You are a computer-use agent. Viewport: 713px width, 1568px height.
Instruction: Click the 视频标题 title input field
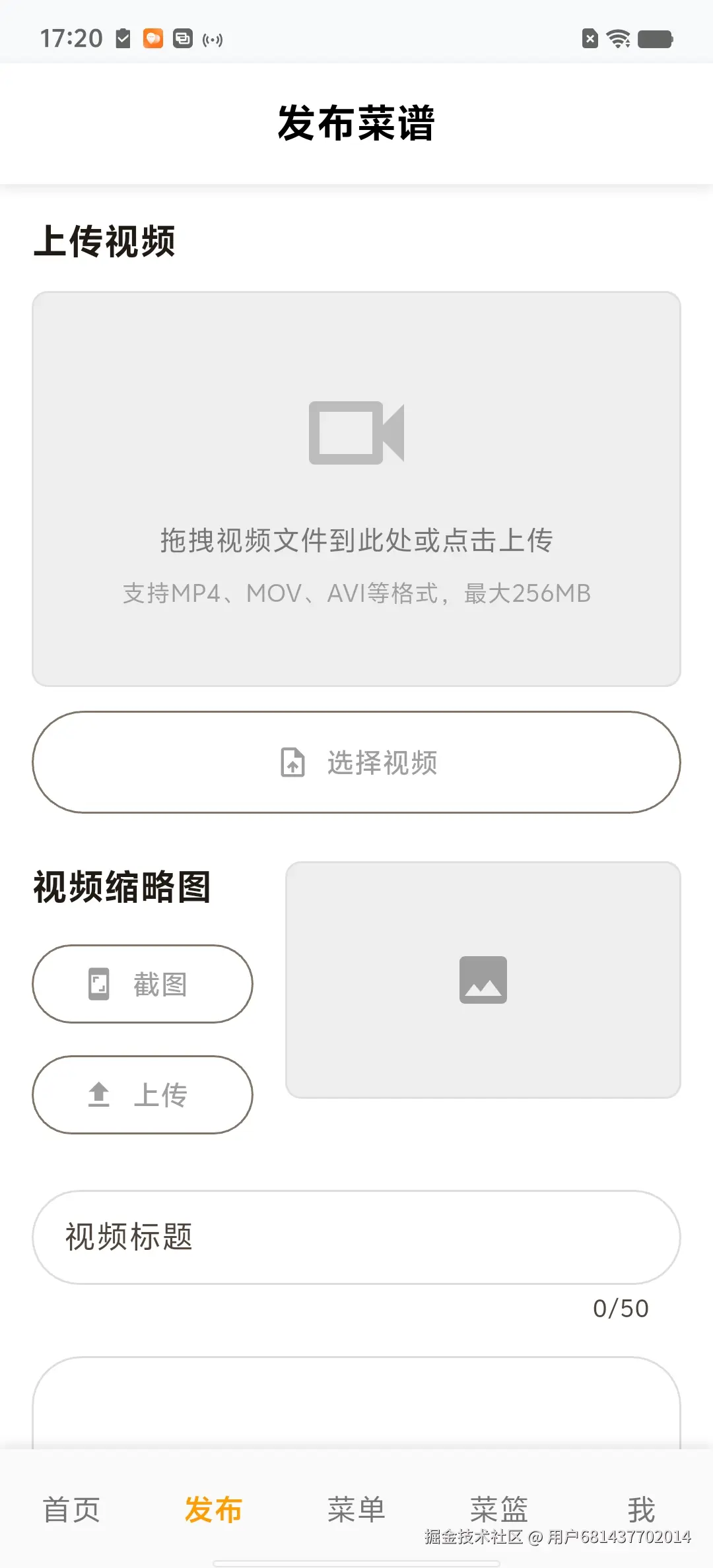[356, 1237]
